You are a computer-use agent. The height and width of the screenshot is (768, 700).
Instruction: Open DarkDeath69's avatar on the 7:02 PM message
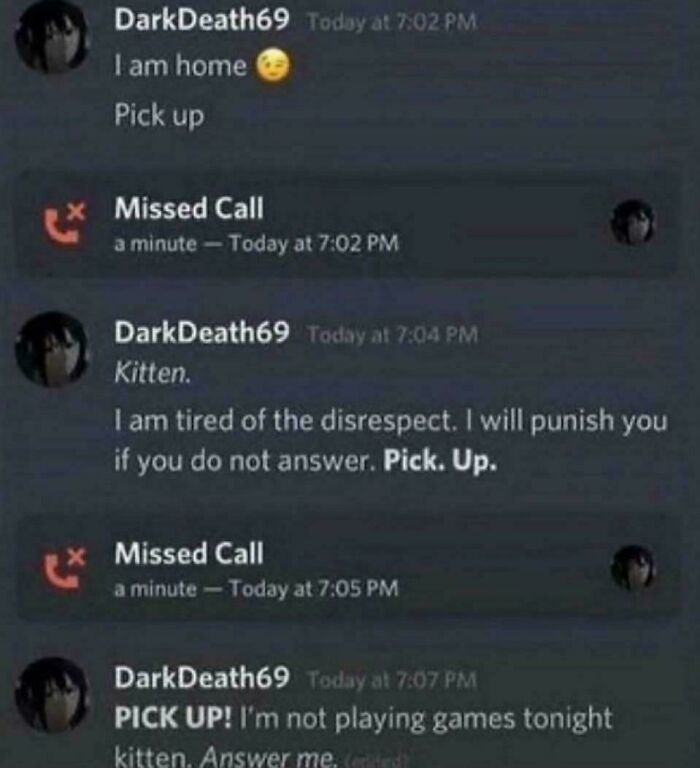52,37
